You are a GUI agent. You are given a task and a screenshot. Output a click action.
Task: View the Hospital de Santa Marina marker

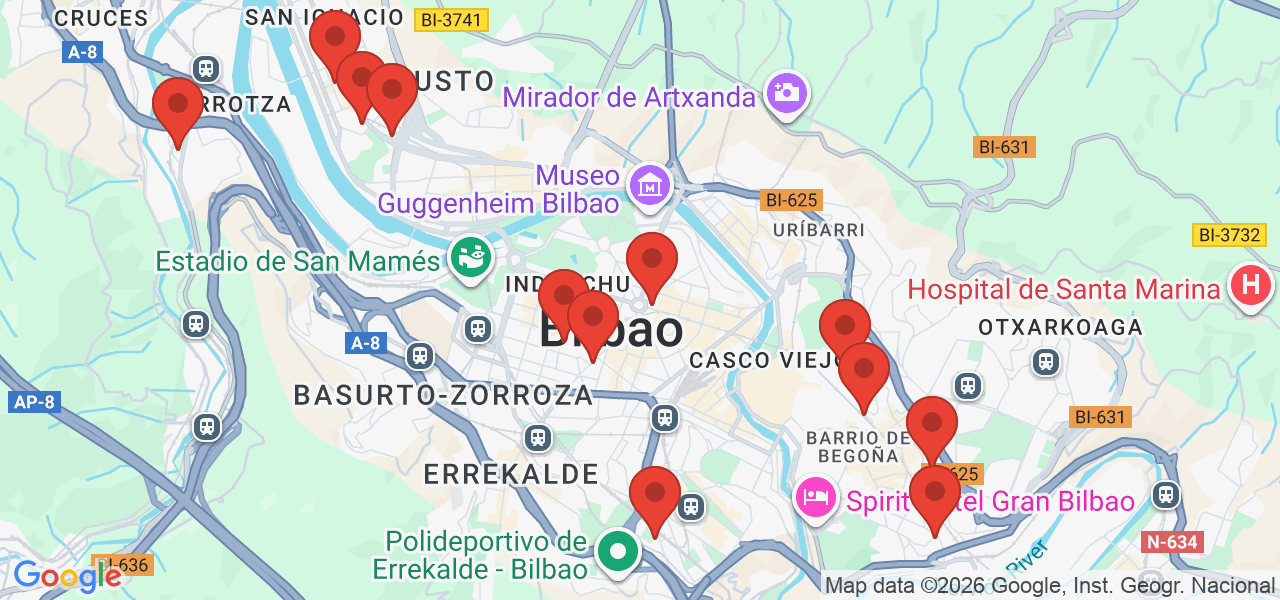point(1249,286)
